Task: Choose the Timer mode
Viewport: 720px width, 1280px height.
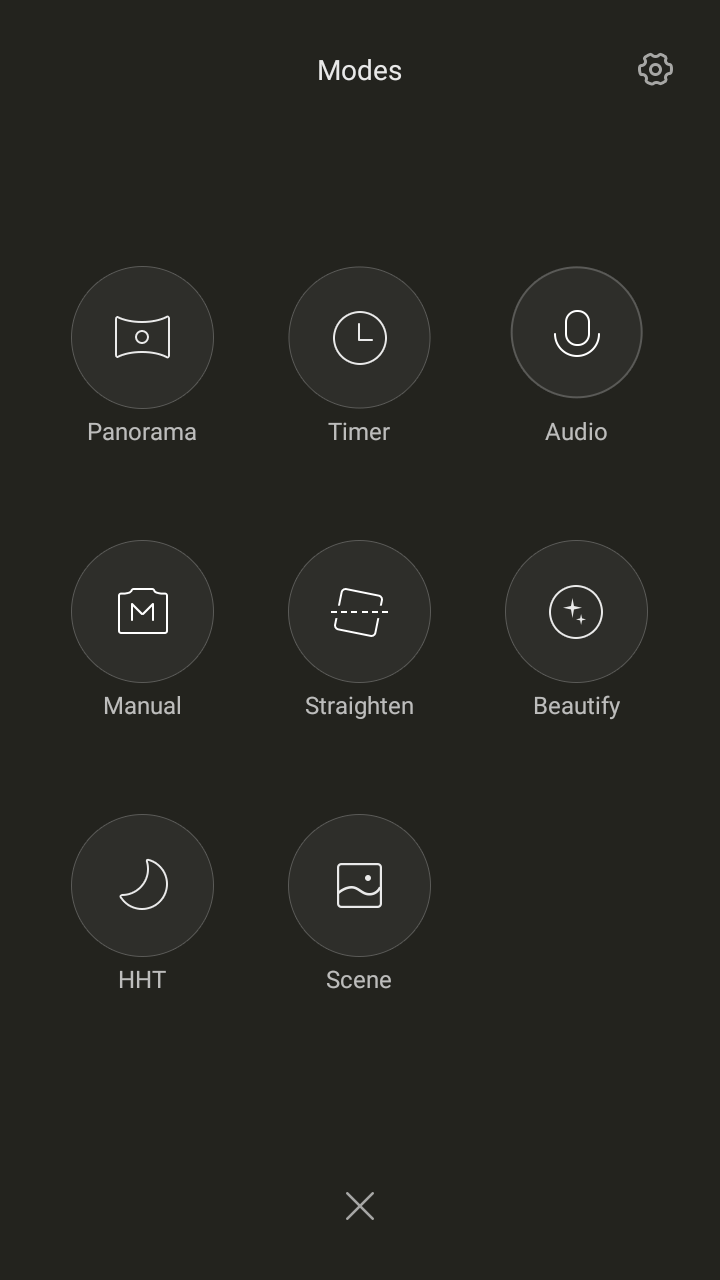Action: (x=359, y=338)
